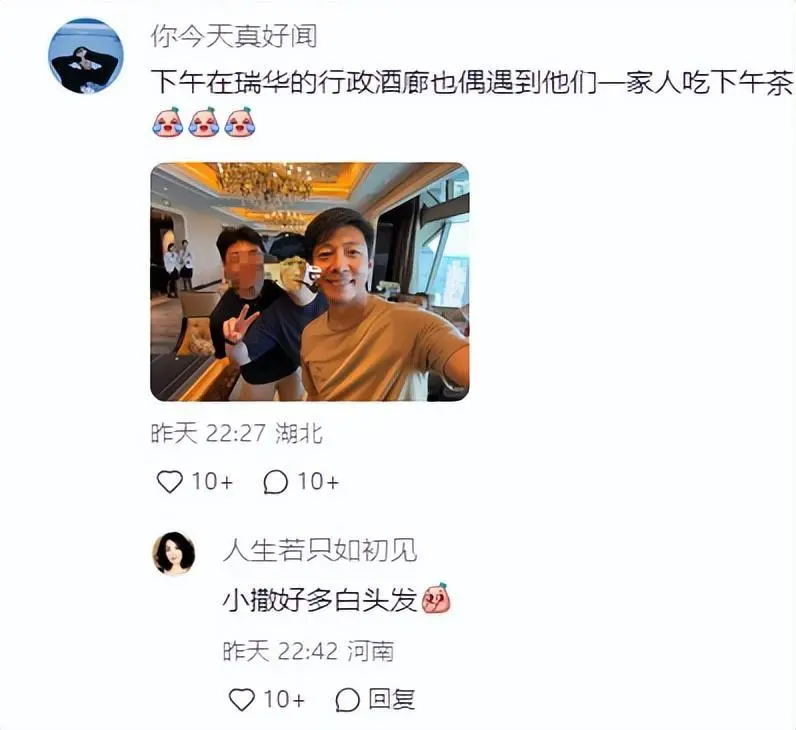
Task: Open username 人生若只如初见
Action: 319,548
